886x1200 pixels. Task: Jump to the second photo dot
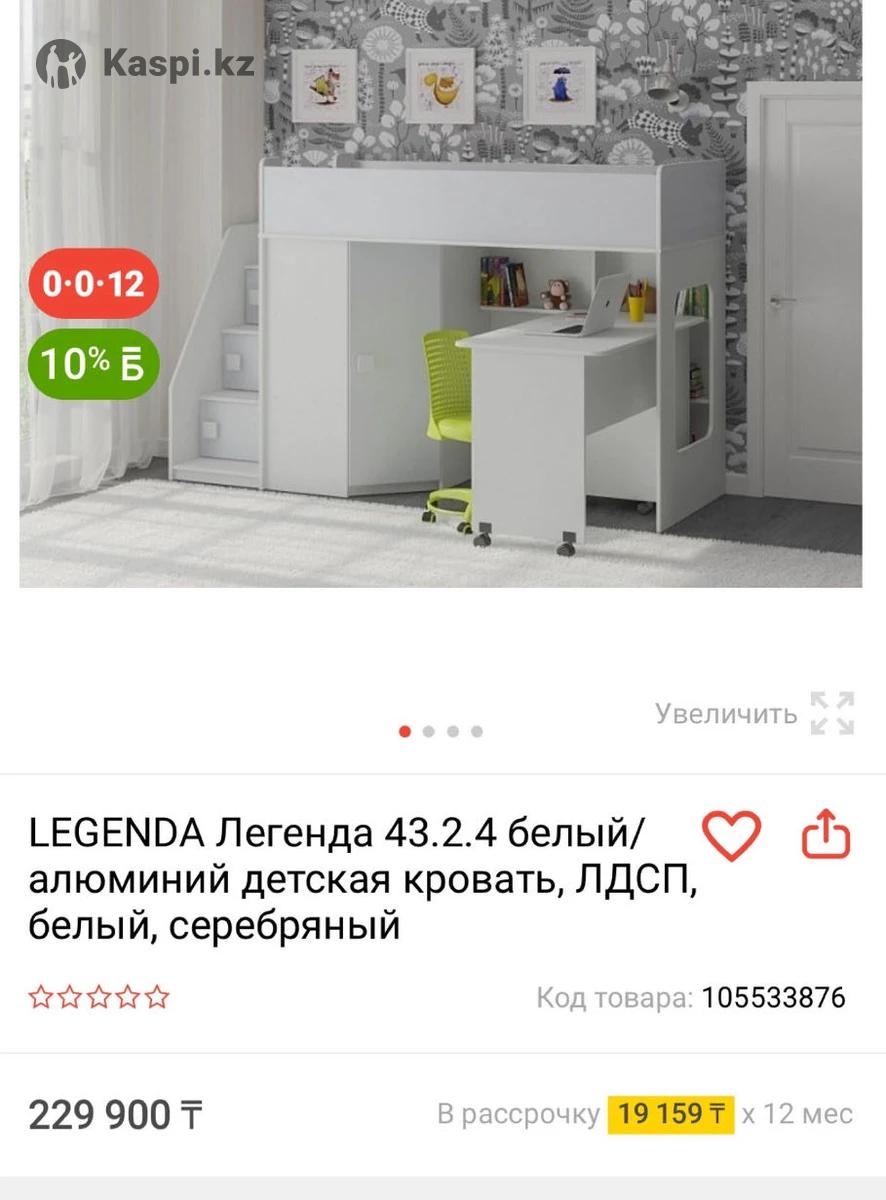click(x=429, y=731)
